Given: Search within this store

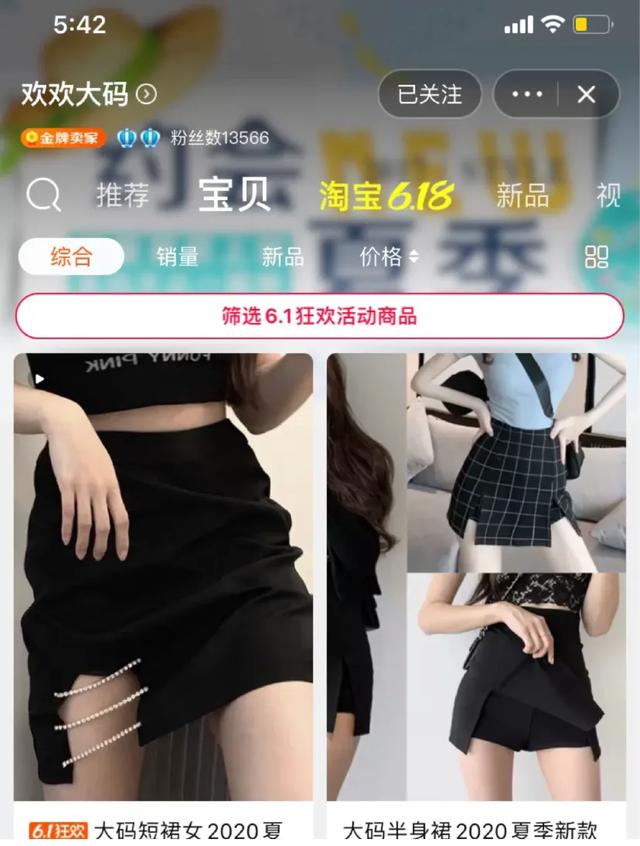Looking at the screenshot, I should click(43, 195).
